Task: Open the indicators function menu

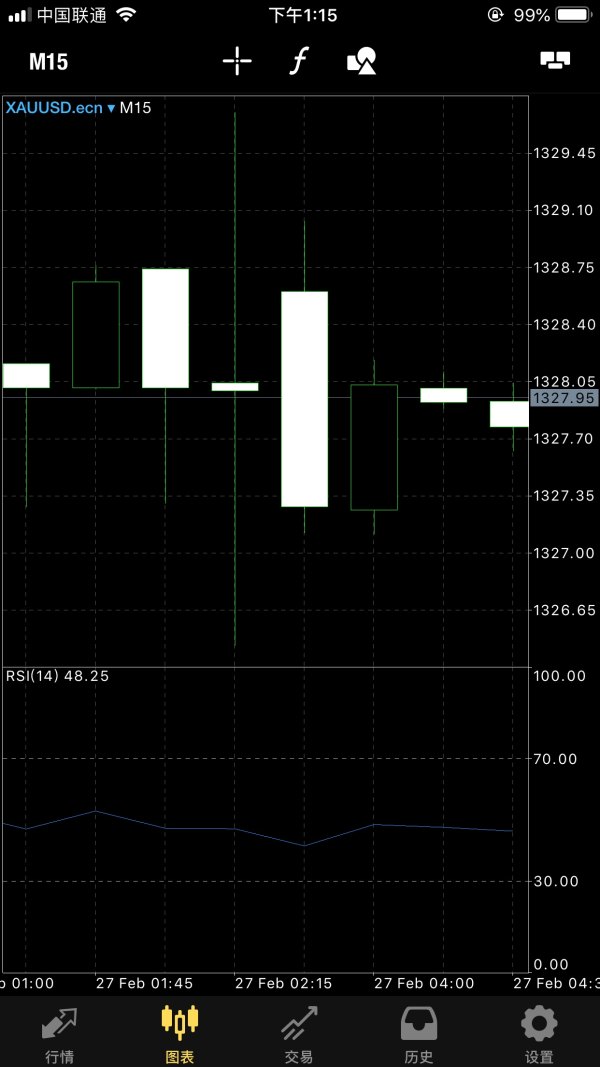Action: click(298, 62)
